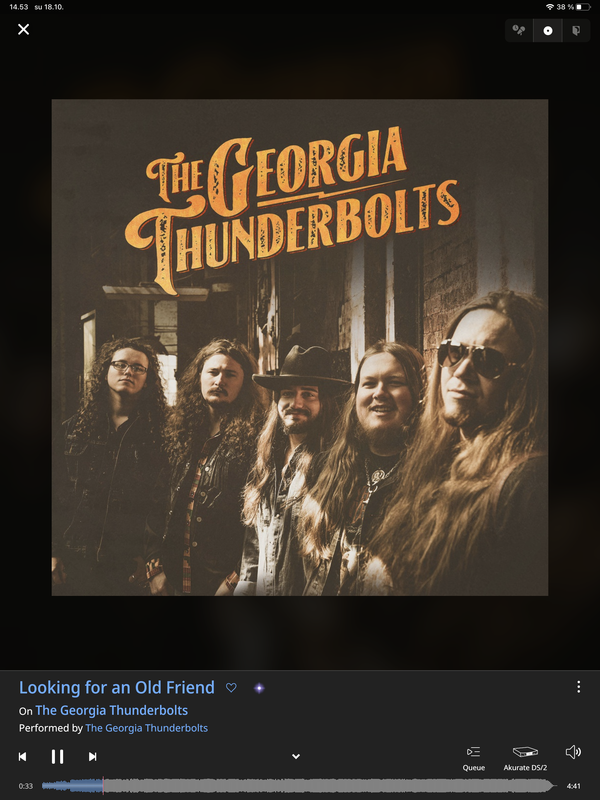Collapse the player with the down chevron
Viewport: 600px width, 800px height.
click(296, 757)
